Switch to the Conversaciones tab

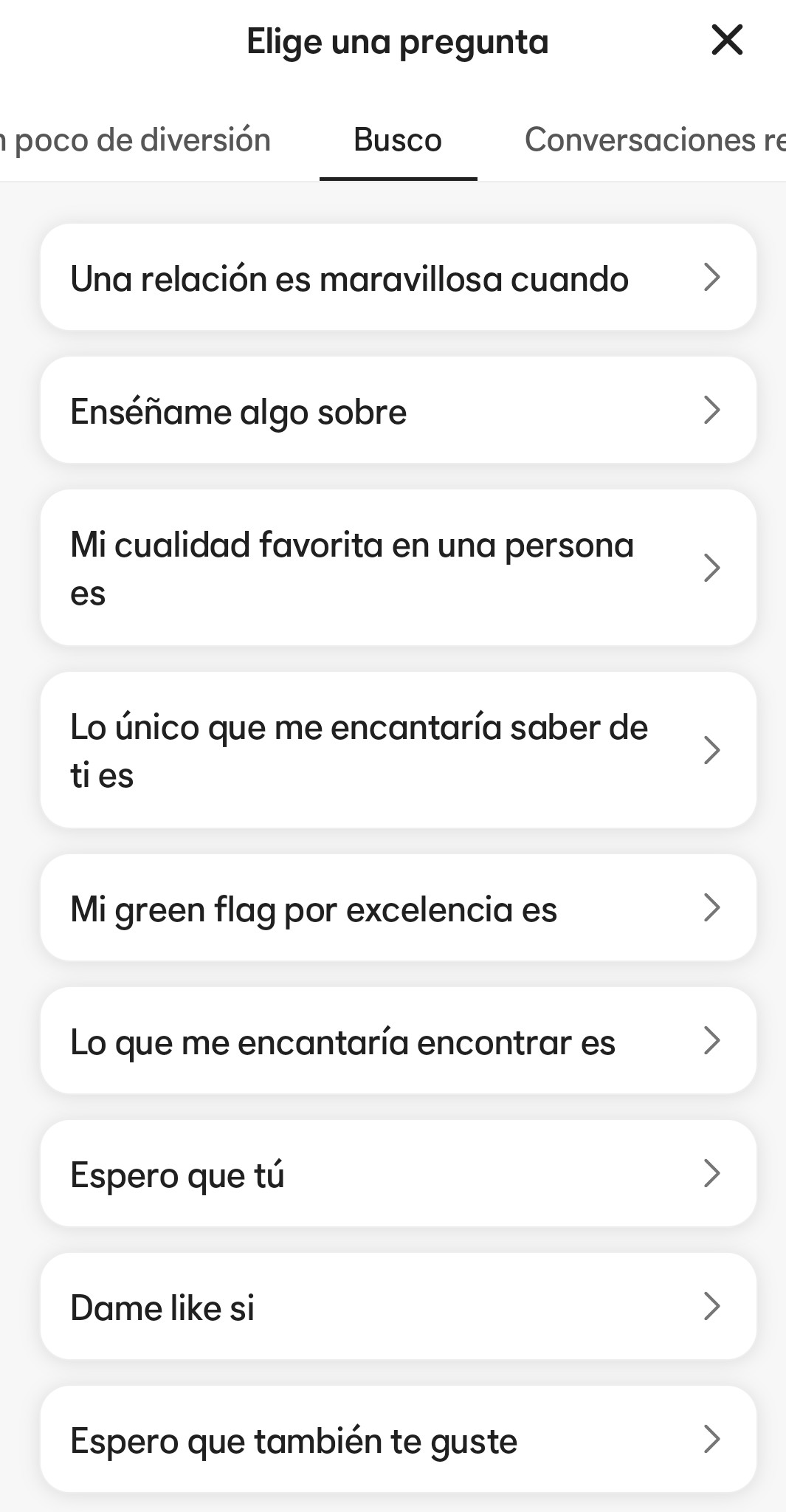(x=653, y=140)
